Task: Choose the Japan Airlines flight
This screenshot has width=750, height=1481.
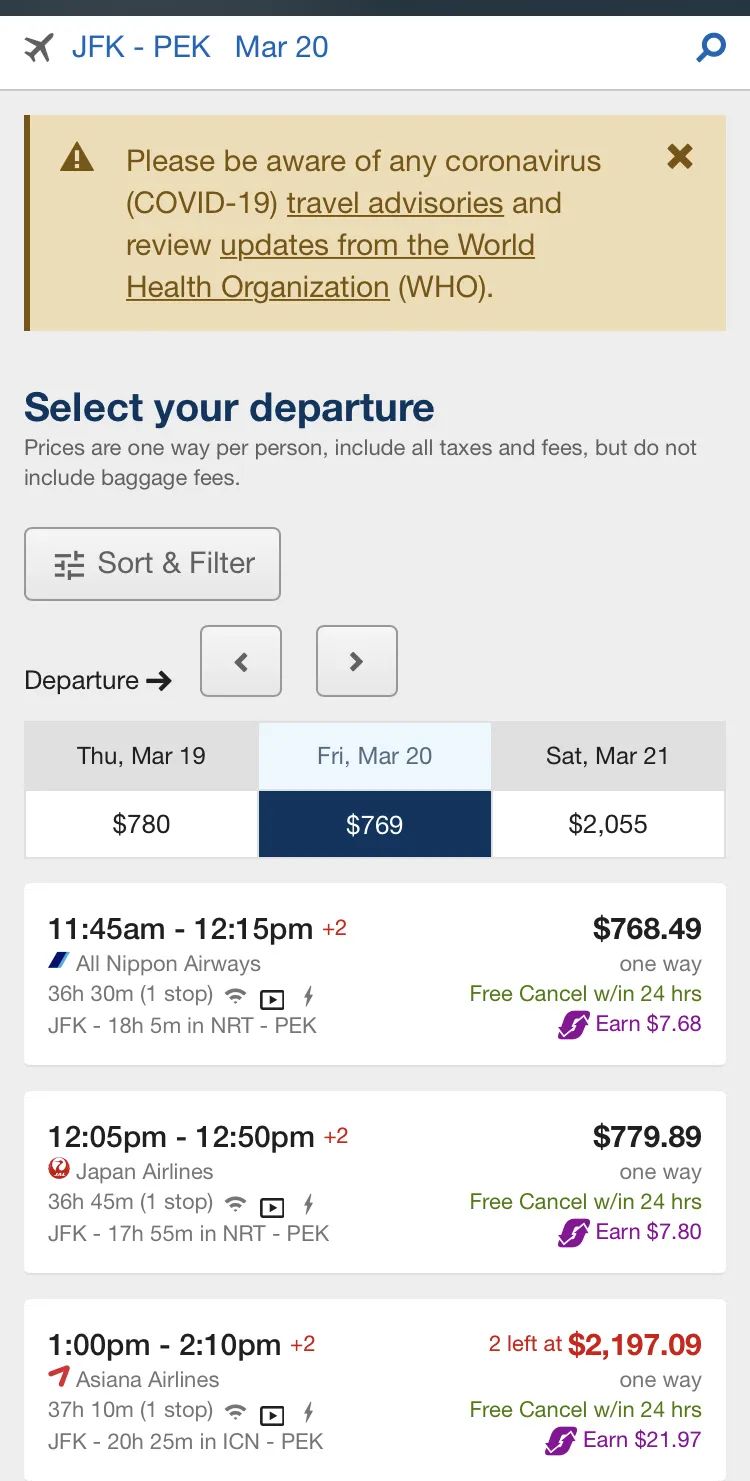Action: pyautogui.click(x=375, y=1182)
